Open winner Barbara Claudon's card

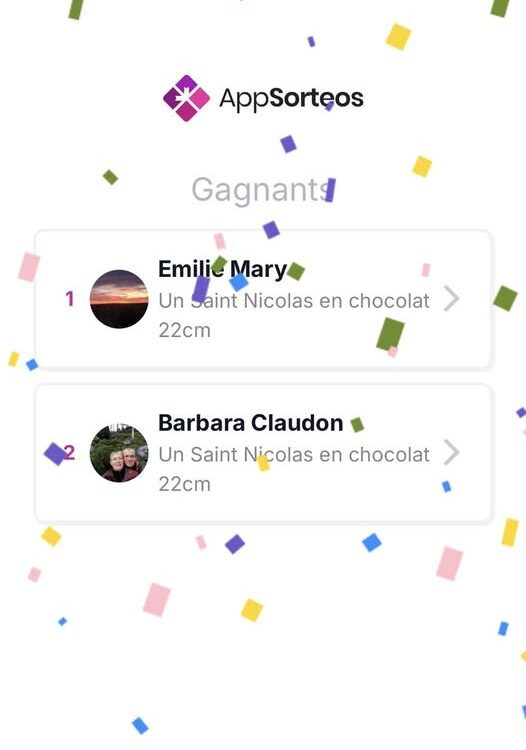coord(263,453)
